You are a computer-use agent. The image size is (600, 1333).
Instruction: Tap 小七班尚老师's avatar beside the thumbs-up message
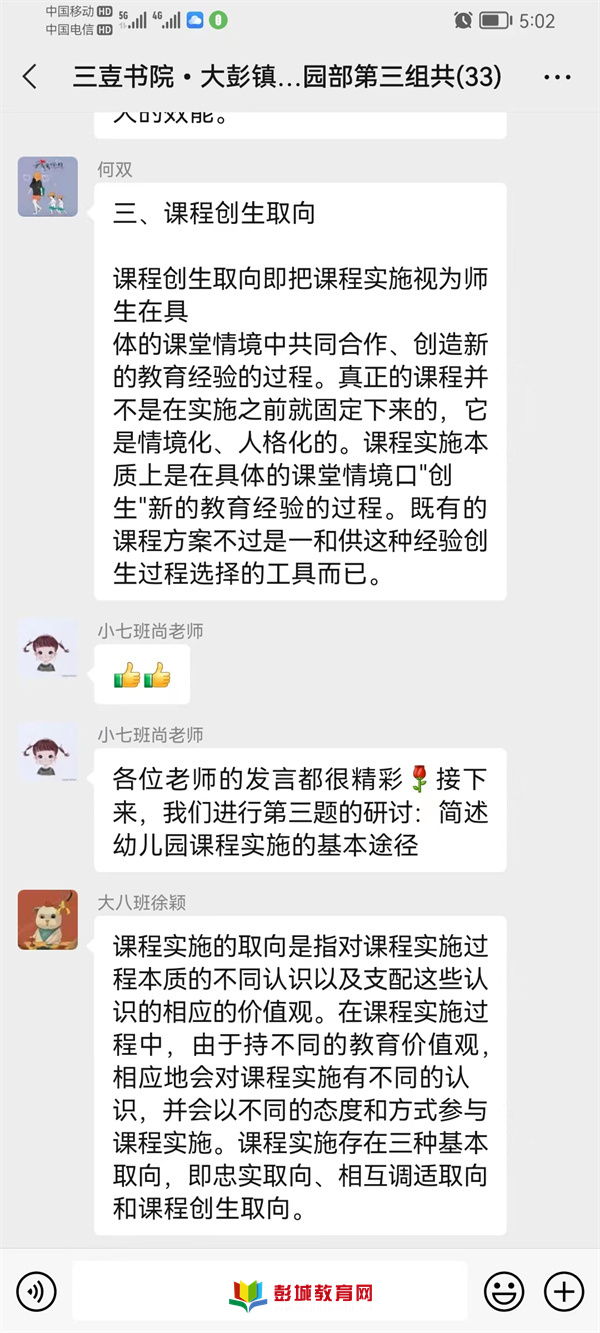tap(48, 649)
